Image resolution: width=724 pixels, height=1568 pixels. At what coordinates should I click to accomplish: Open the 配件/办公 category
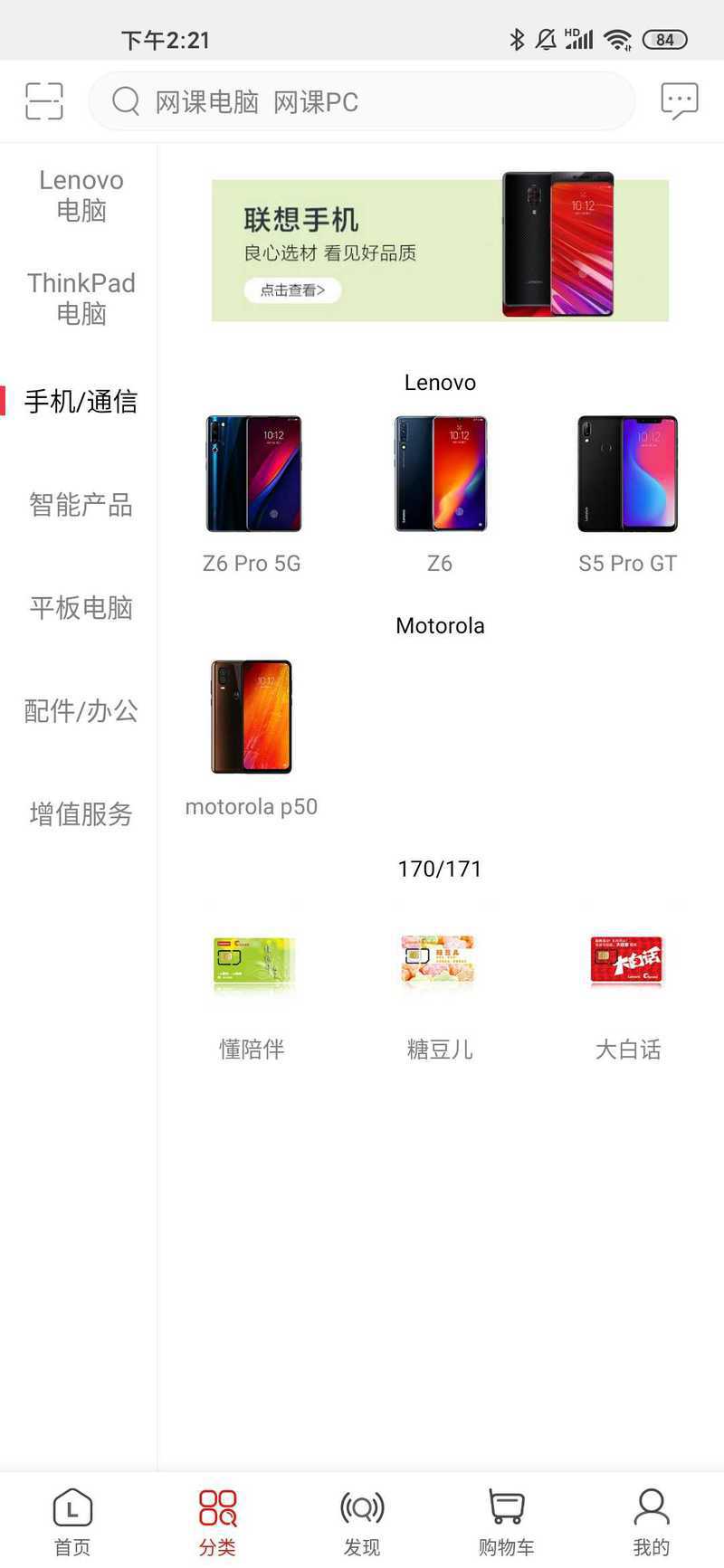pos(81,711)
